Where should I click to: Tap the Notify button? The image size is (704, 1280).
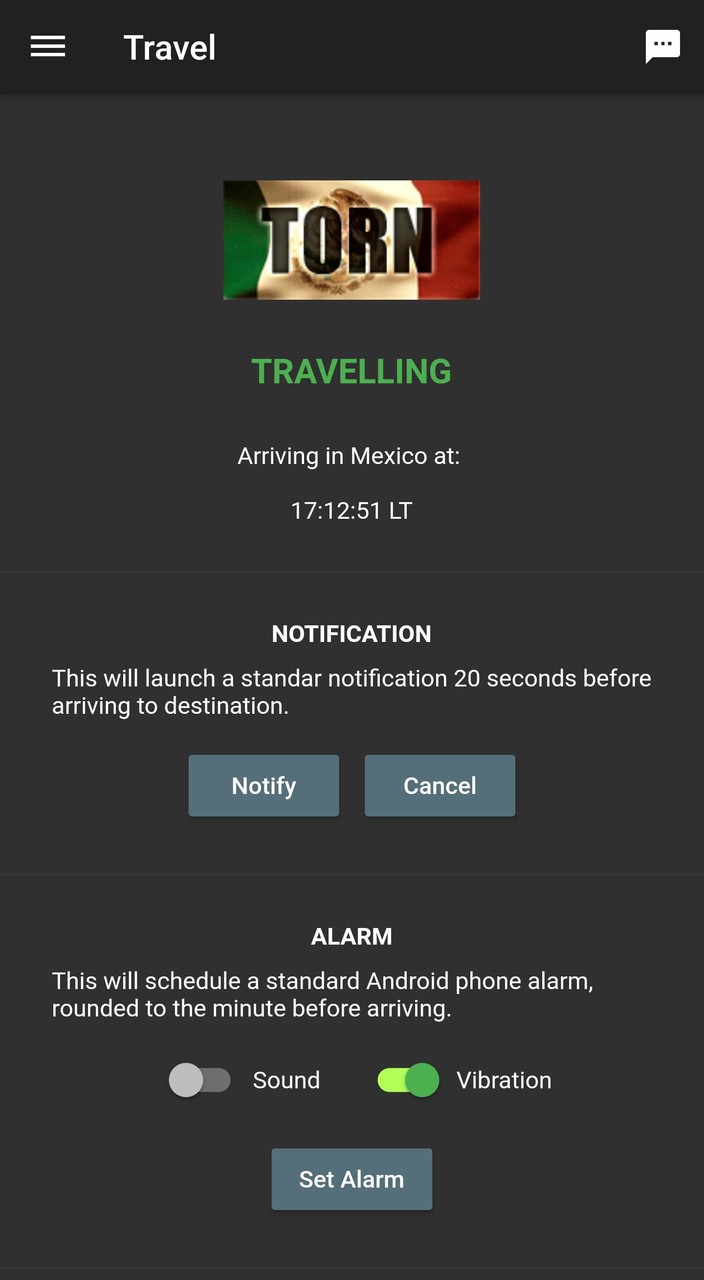(x=264, y=786)
